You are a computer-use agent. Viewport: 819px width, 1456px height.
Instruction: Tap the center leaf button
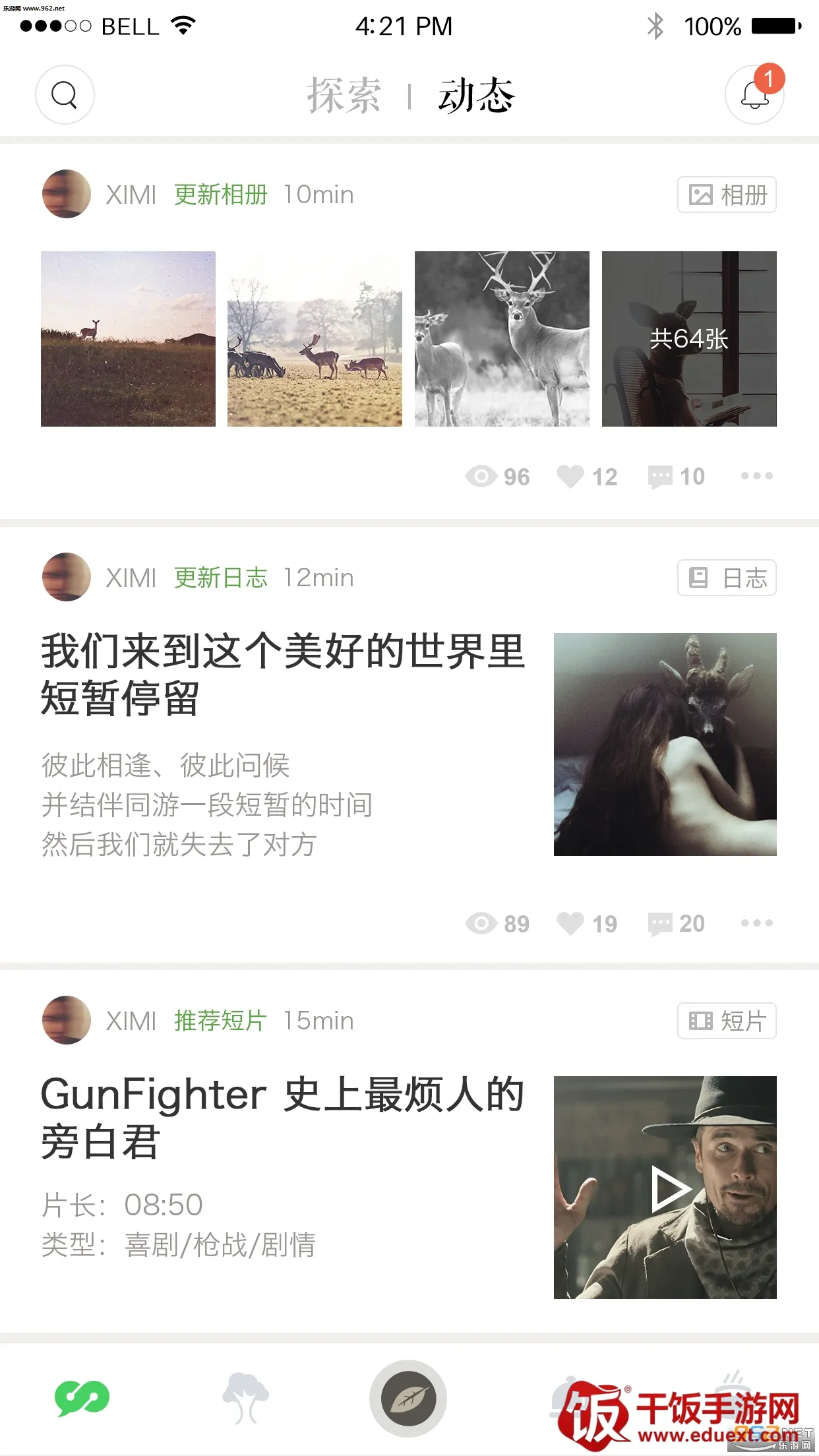coord(408,1398)
